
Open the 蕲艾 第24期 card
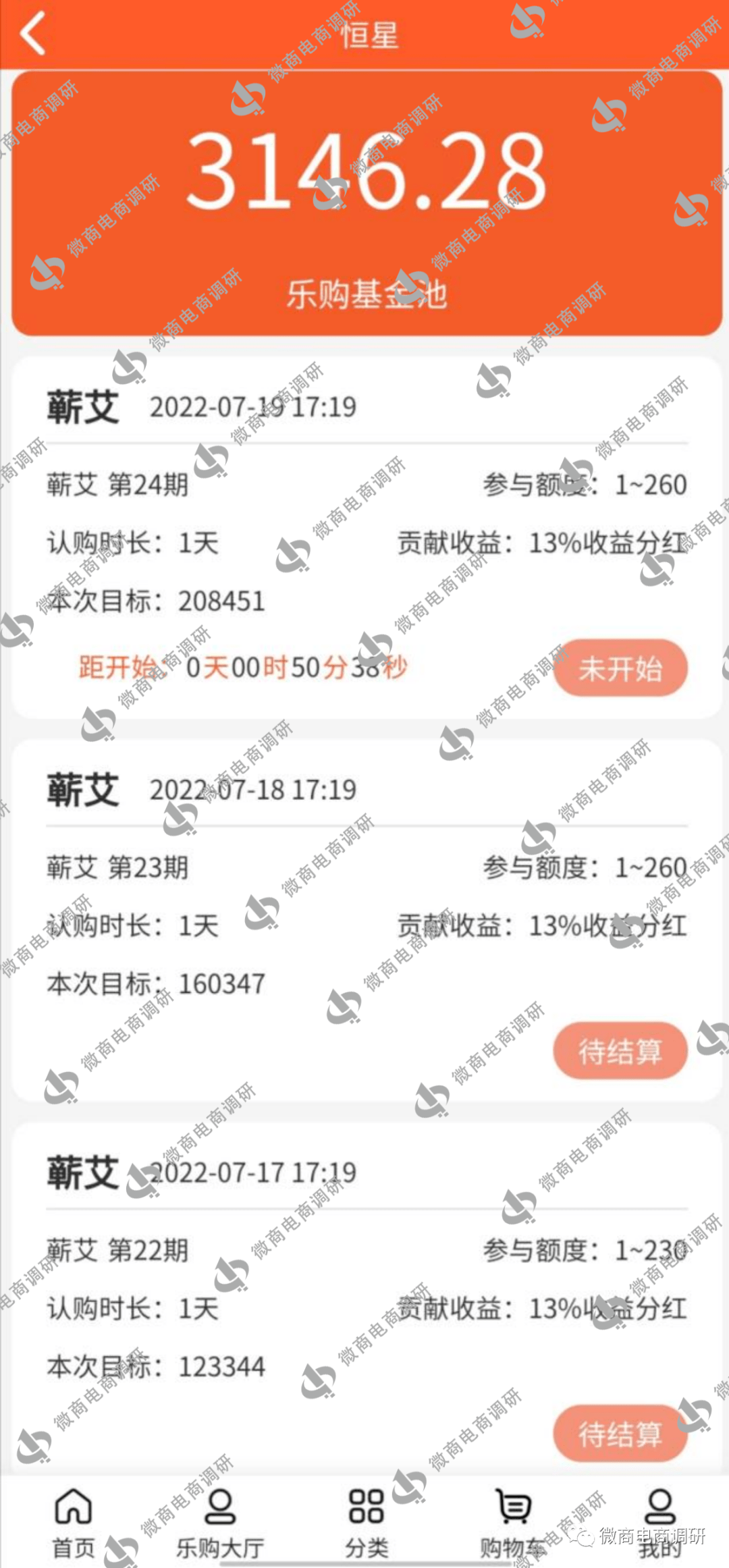tap(270, 540)
